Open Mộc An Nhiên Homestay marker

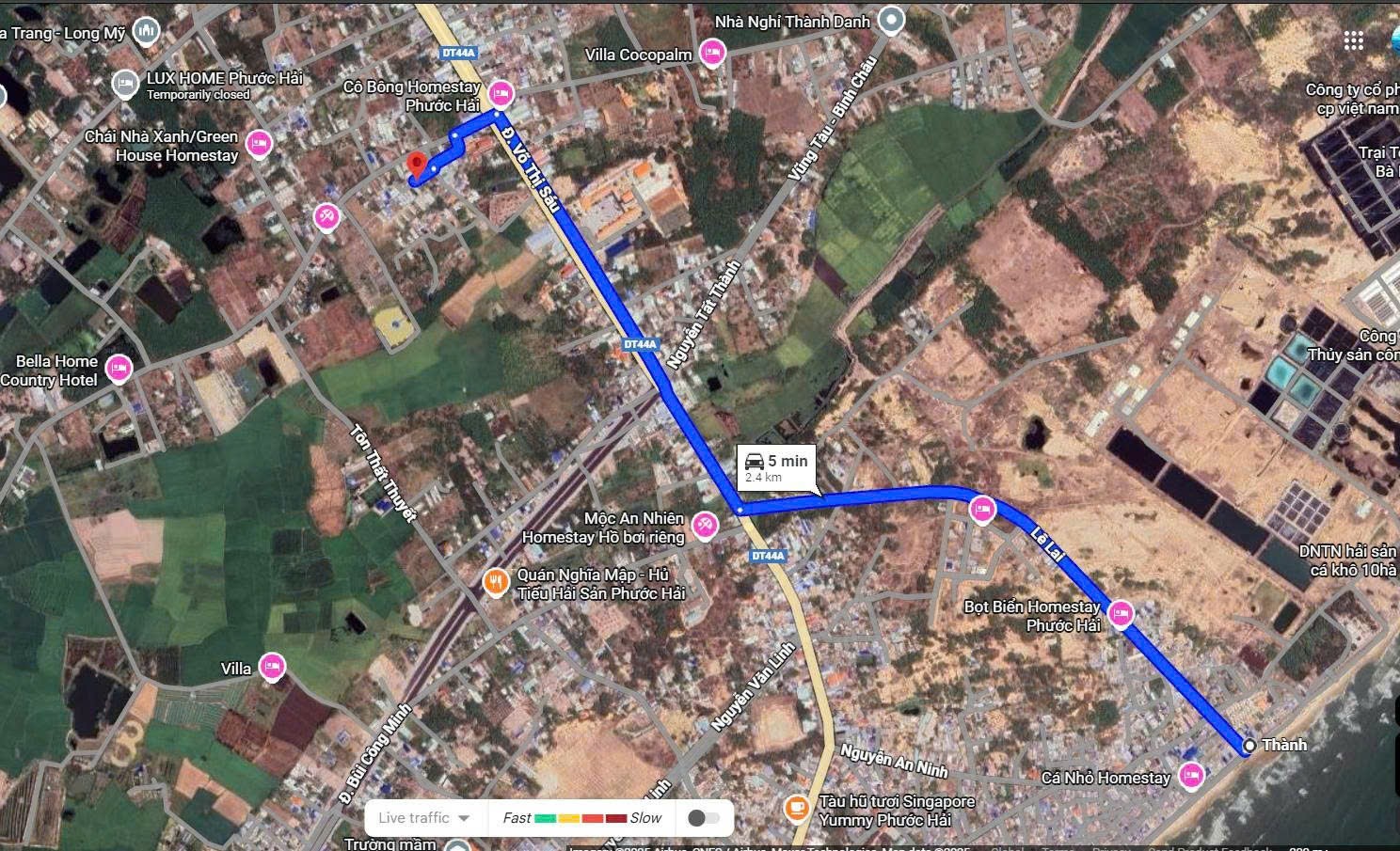(705, 527)
